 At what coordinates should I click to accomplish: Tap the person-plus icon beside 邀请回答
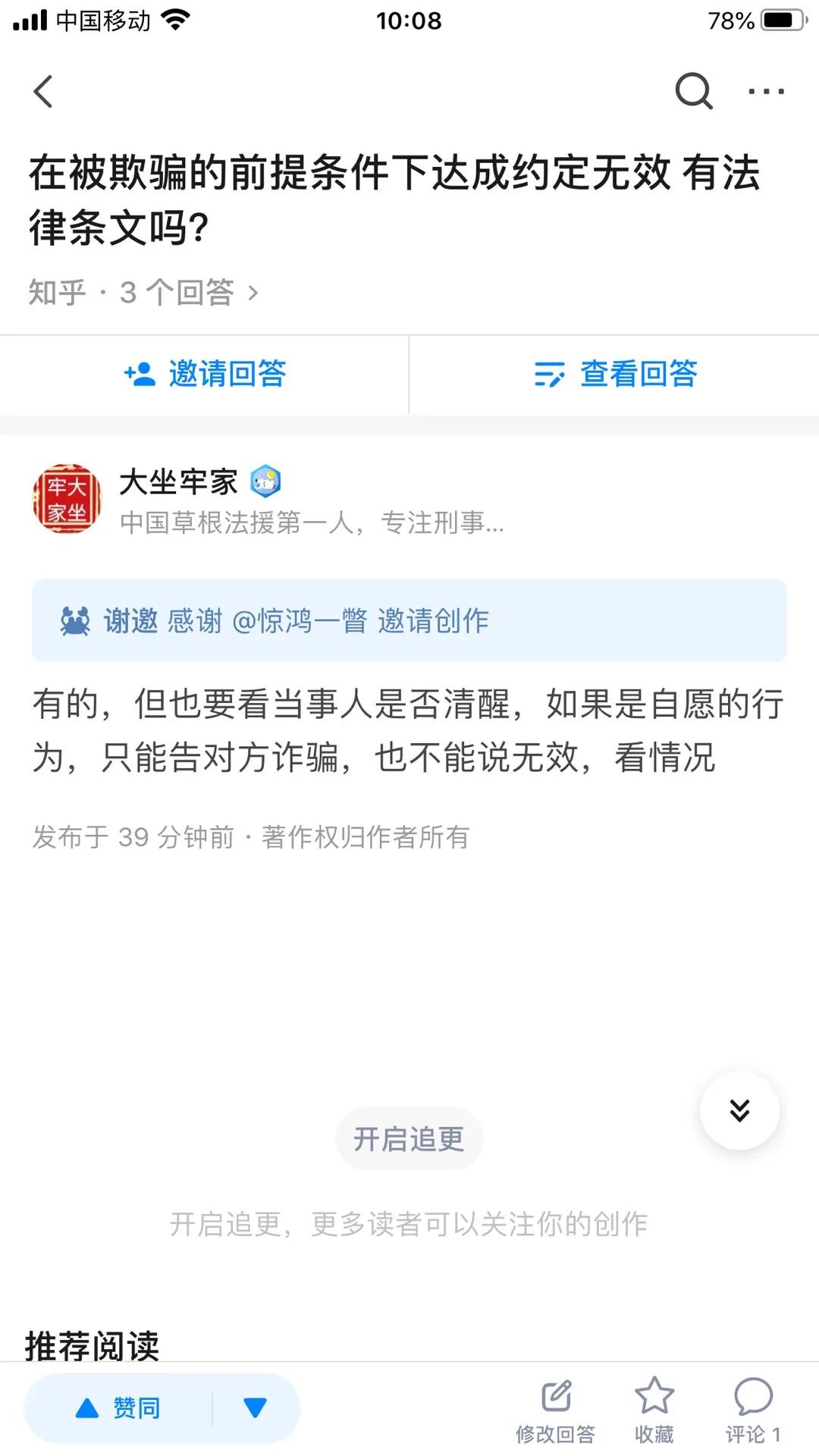139,375
